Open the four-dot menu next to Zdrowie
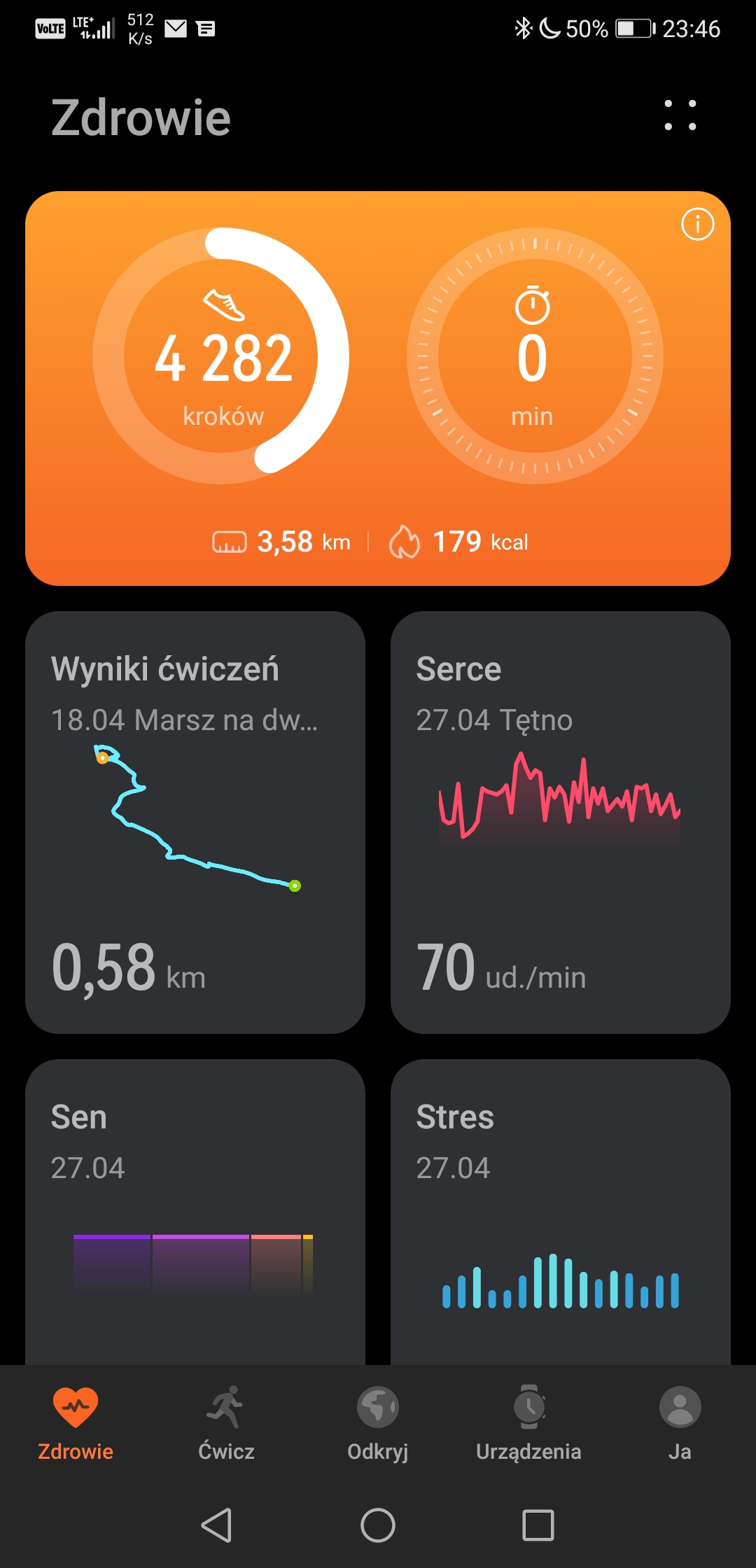Viewport: 756px width, 1568px height. tap(680, 115)
